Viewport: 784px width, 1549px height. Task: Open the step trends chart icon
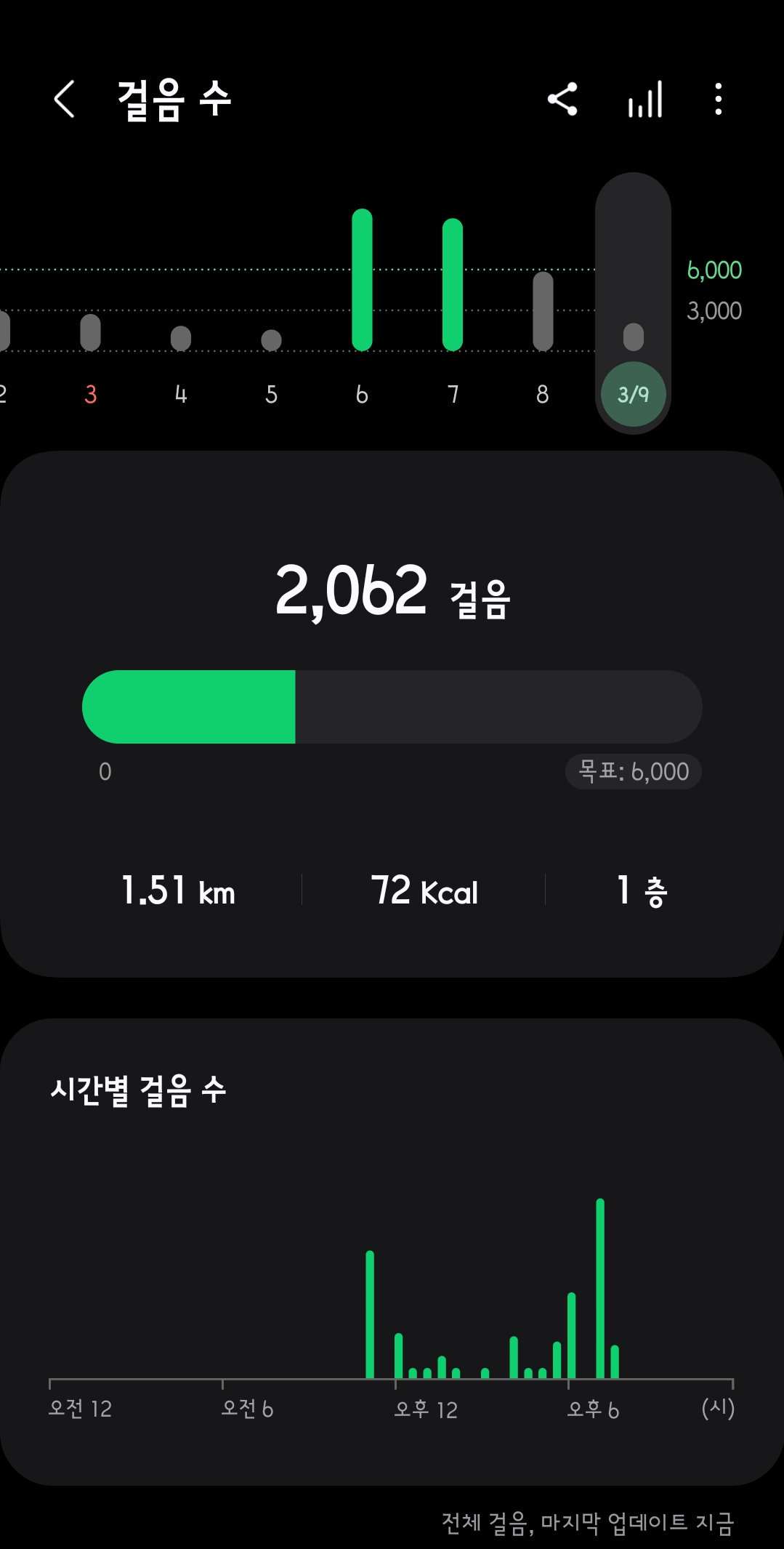coord(645,99)
